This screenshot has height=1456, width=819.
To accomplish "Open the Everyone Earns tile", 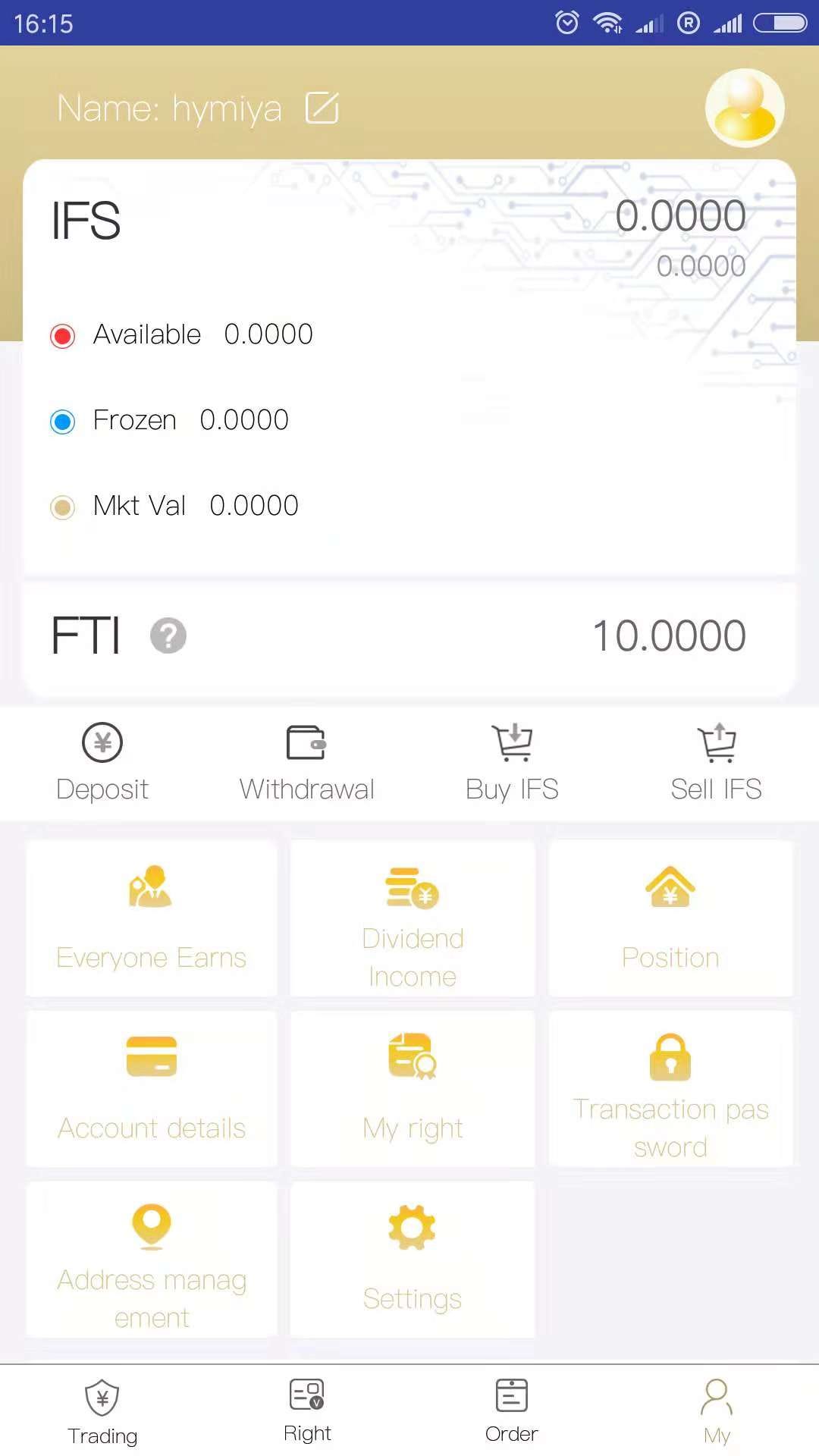I will coord(152,918).
